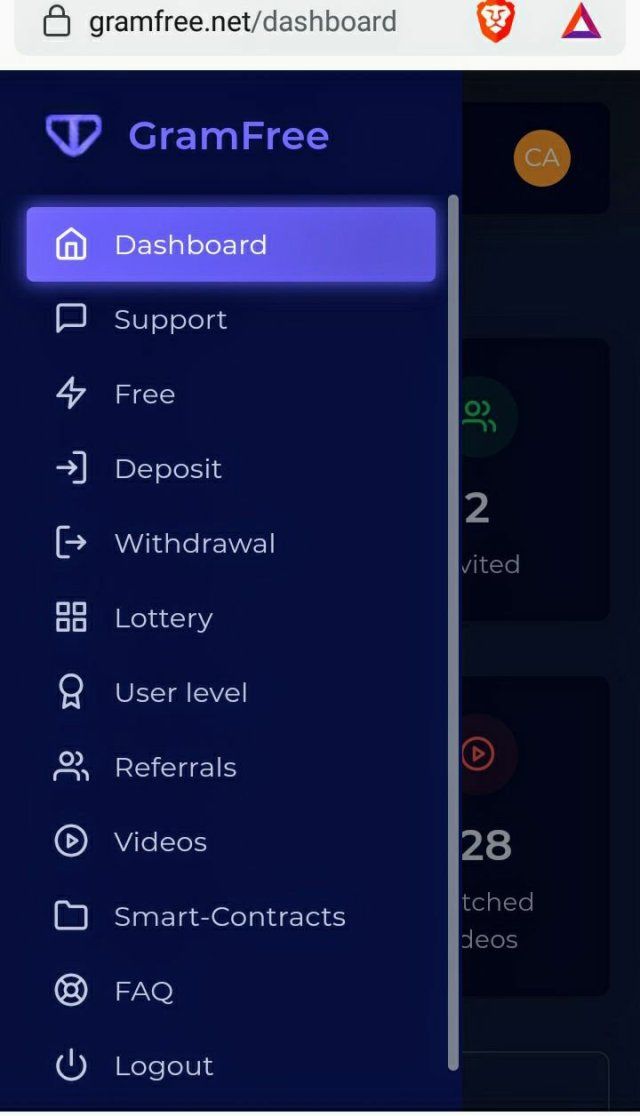
Task: Open the Withdrawal page
Action: tap(231, 543)
